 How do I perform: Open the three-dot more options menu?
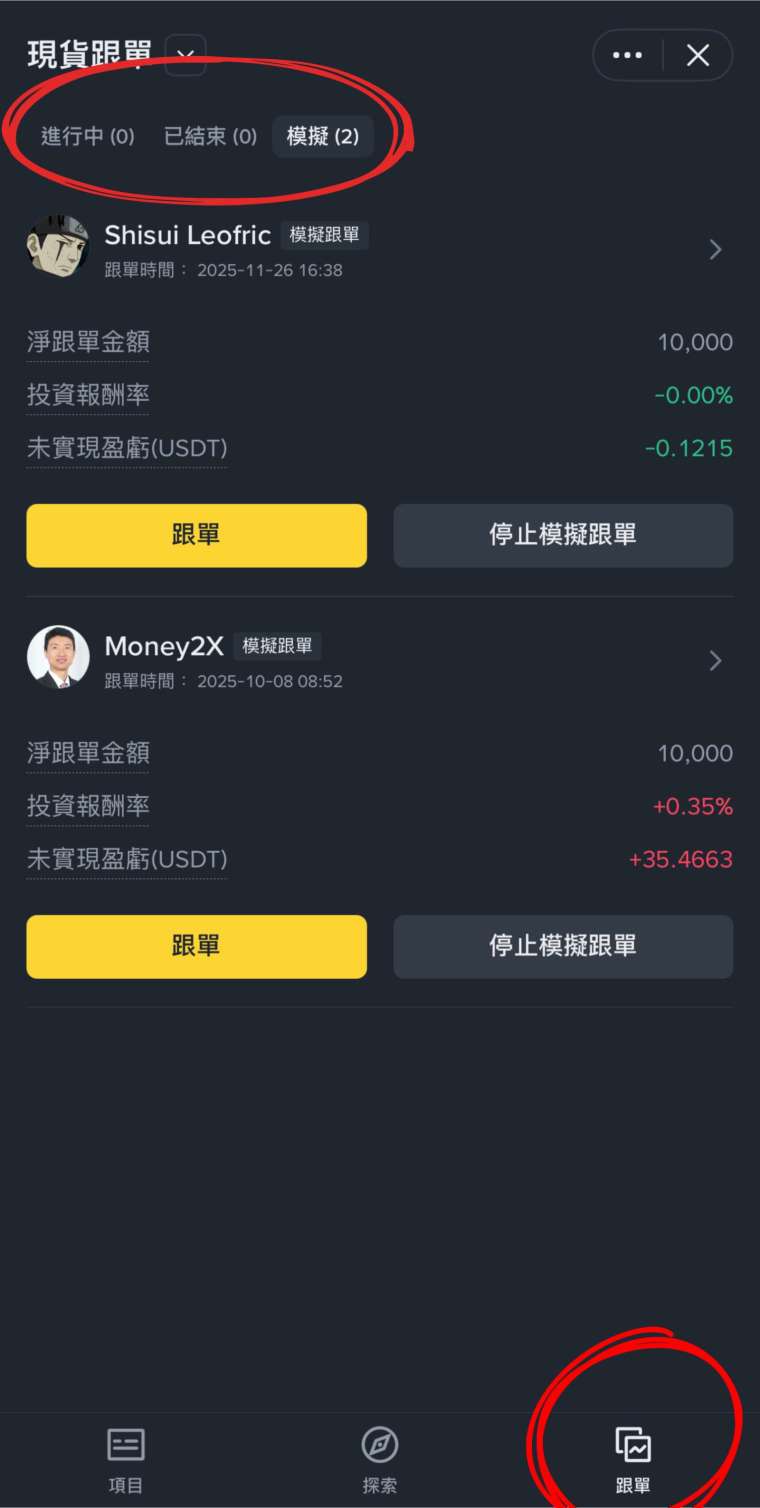point(628,55)
